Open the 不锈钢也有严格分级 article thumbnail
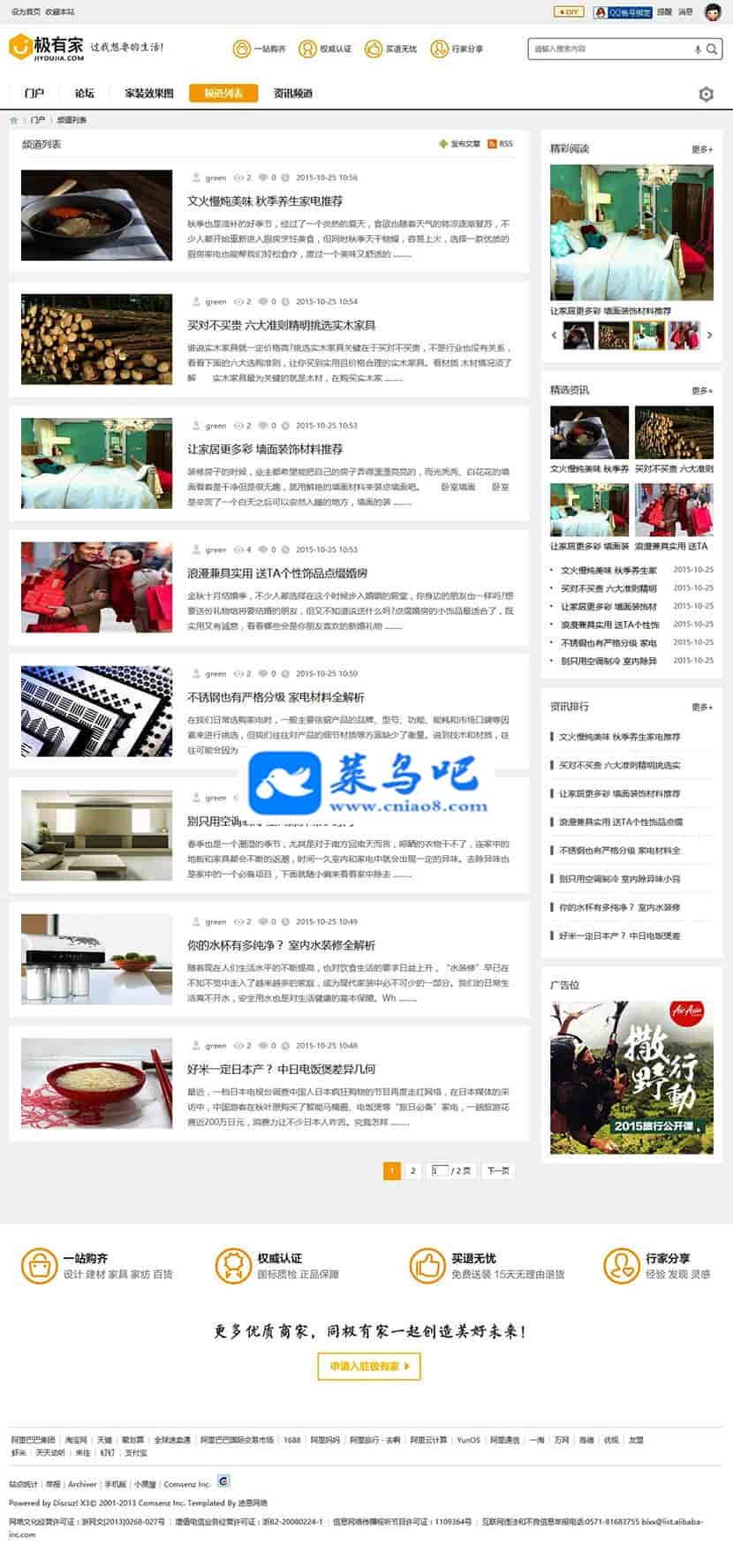Screen dimensions: 733x1568 pyautogui.click(x=97, y=711)
